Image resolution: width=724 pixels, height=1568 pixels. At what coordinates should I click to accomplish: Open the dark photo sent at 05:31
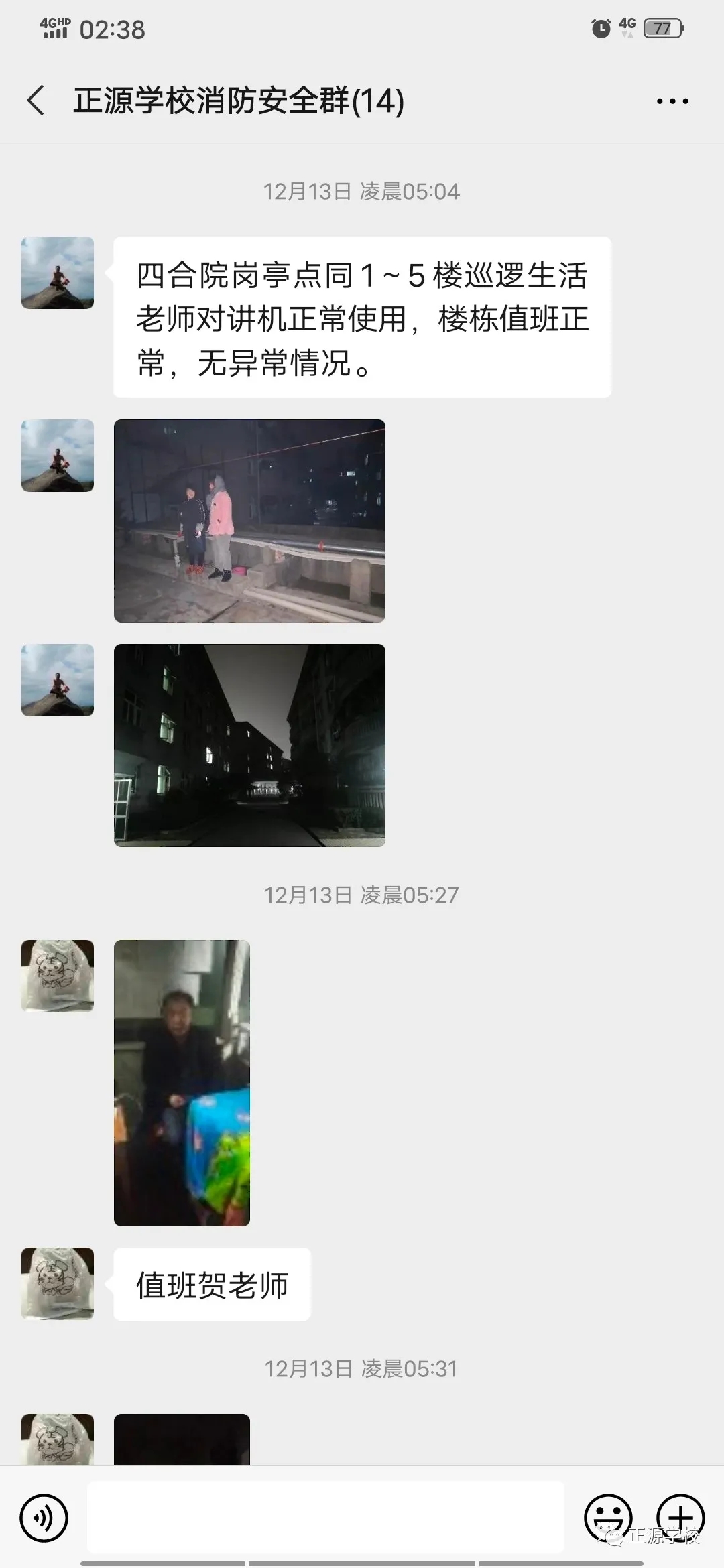[x=182, y=1439]
